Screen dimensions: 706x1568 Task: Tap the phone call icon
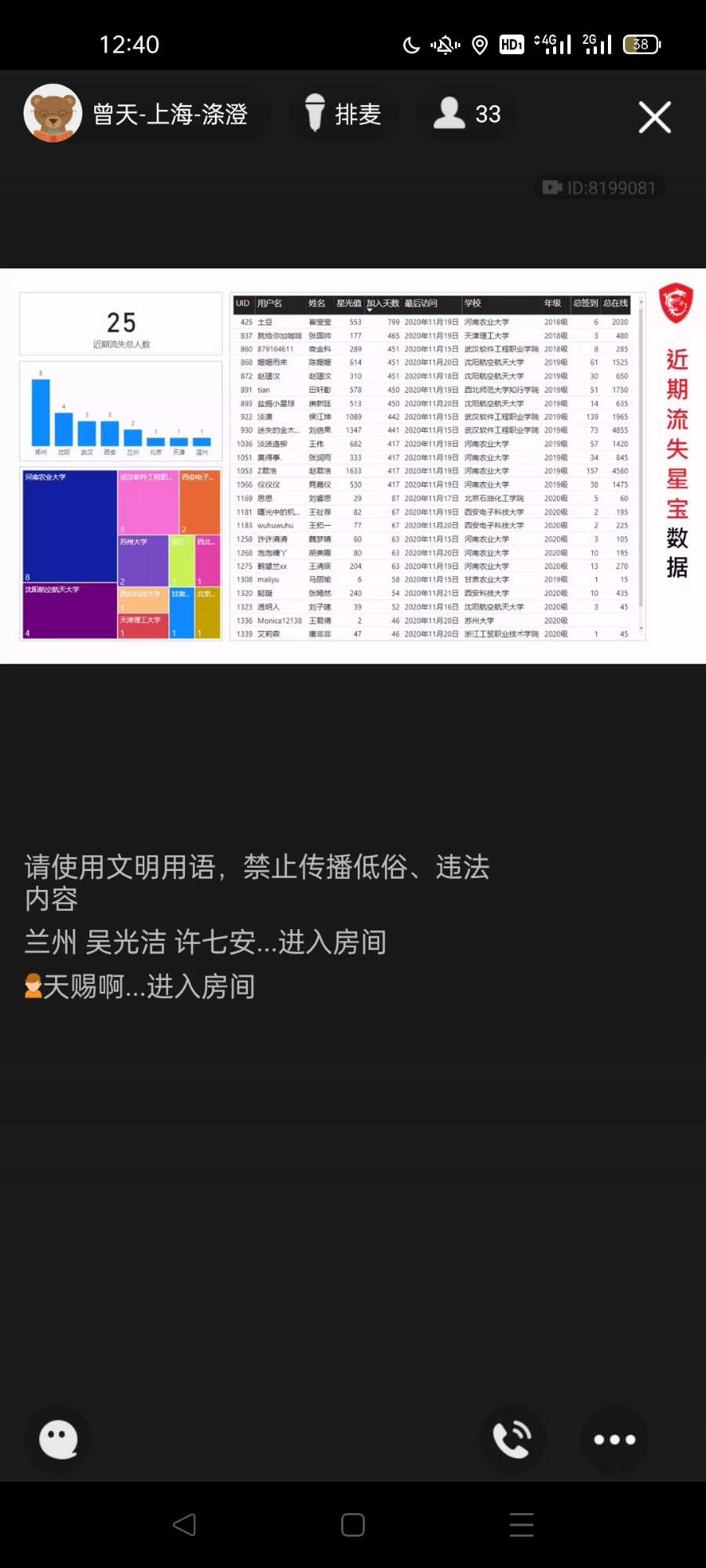pos(512,1439)
